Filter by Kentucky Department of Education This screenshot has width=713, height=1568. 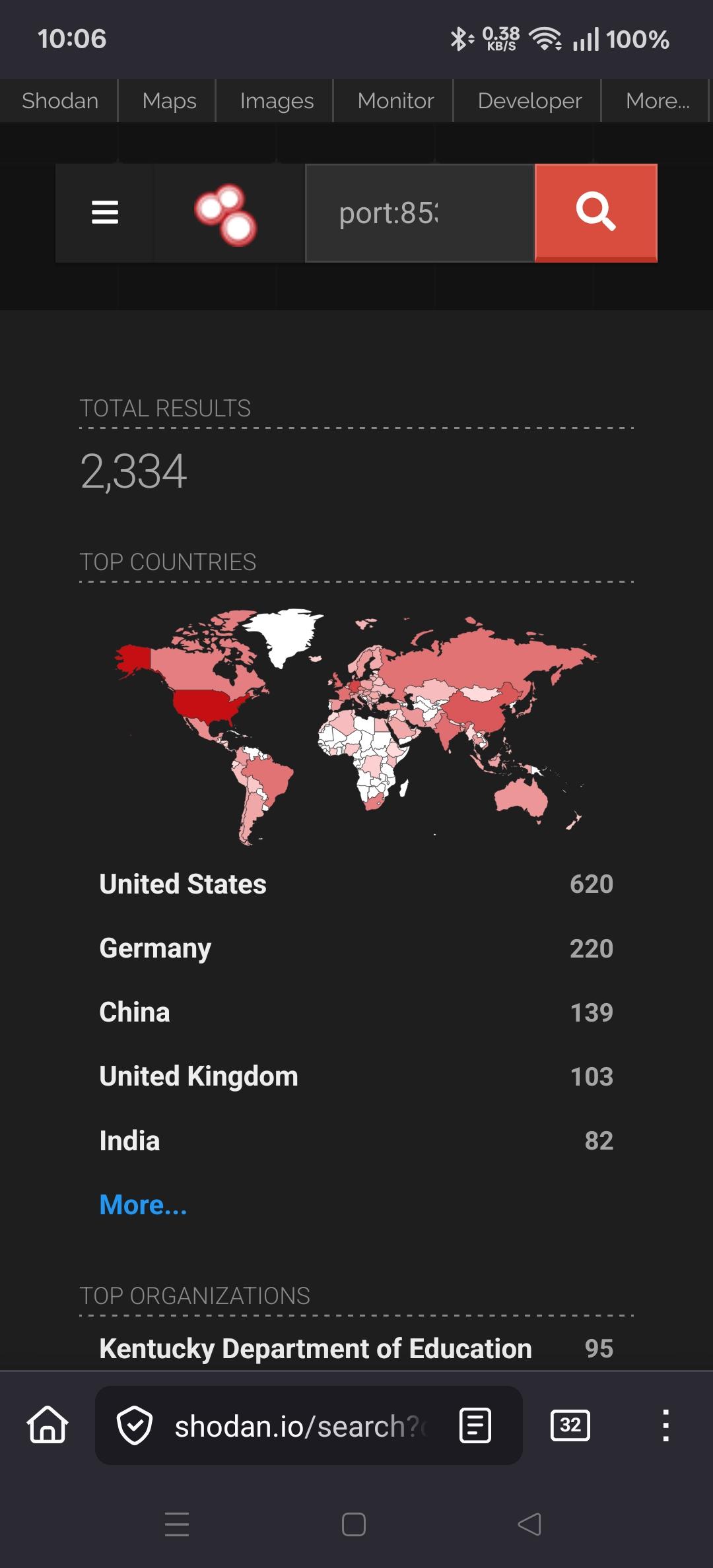point(316,1349)
